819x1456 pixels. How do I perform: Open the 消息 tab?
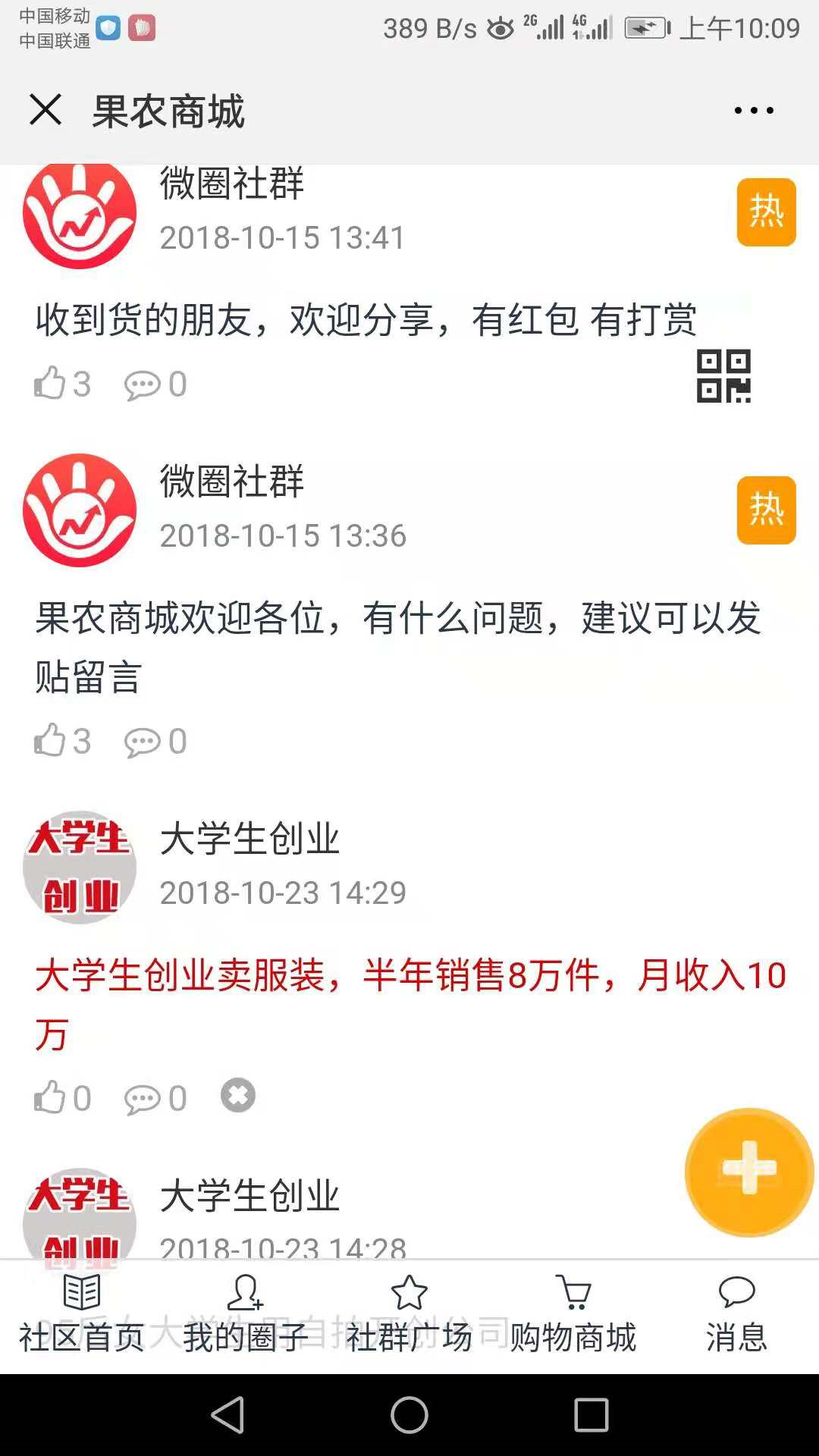pos(736,1314)
